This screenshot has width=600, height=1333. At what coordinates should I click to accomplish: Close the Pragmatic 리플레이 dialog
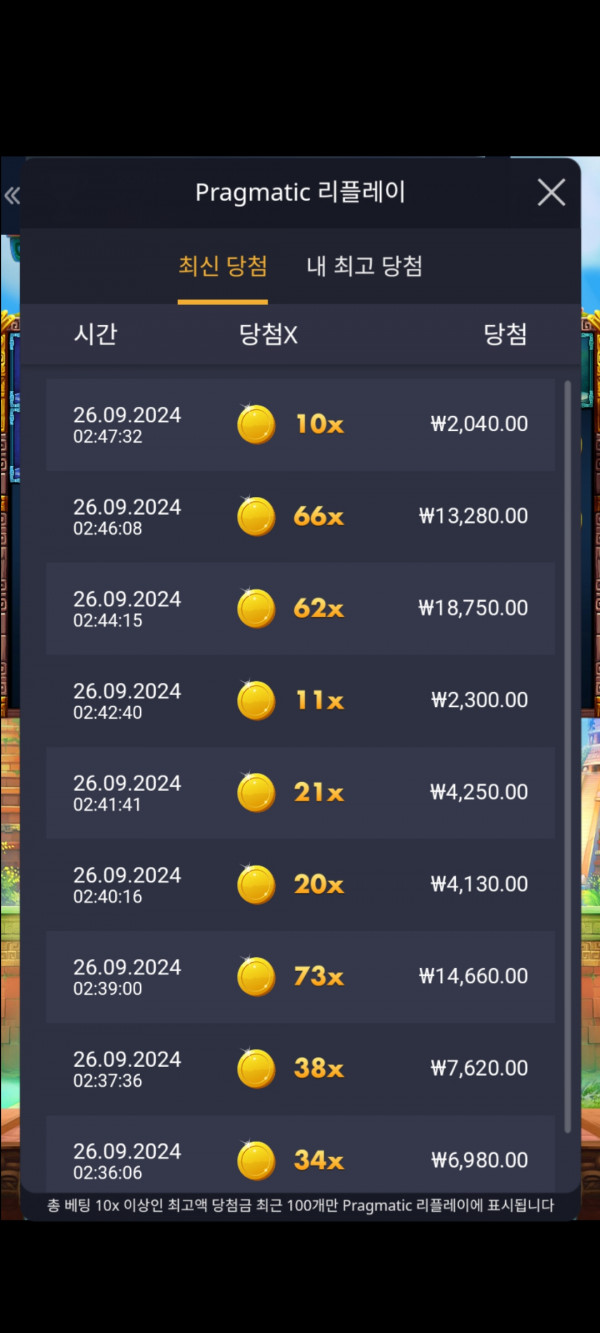551,193
